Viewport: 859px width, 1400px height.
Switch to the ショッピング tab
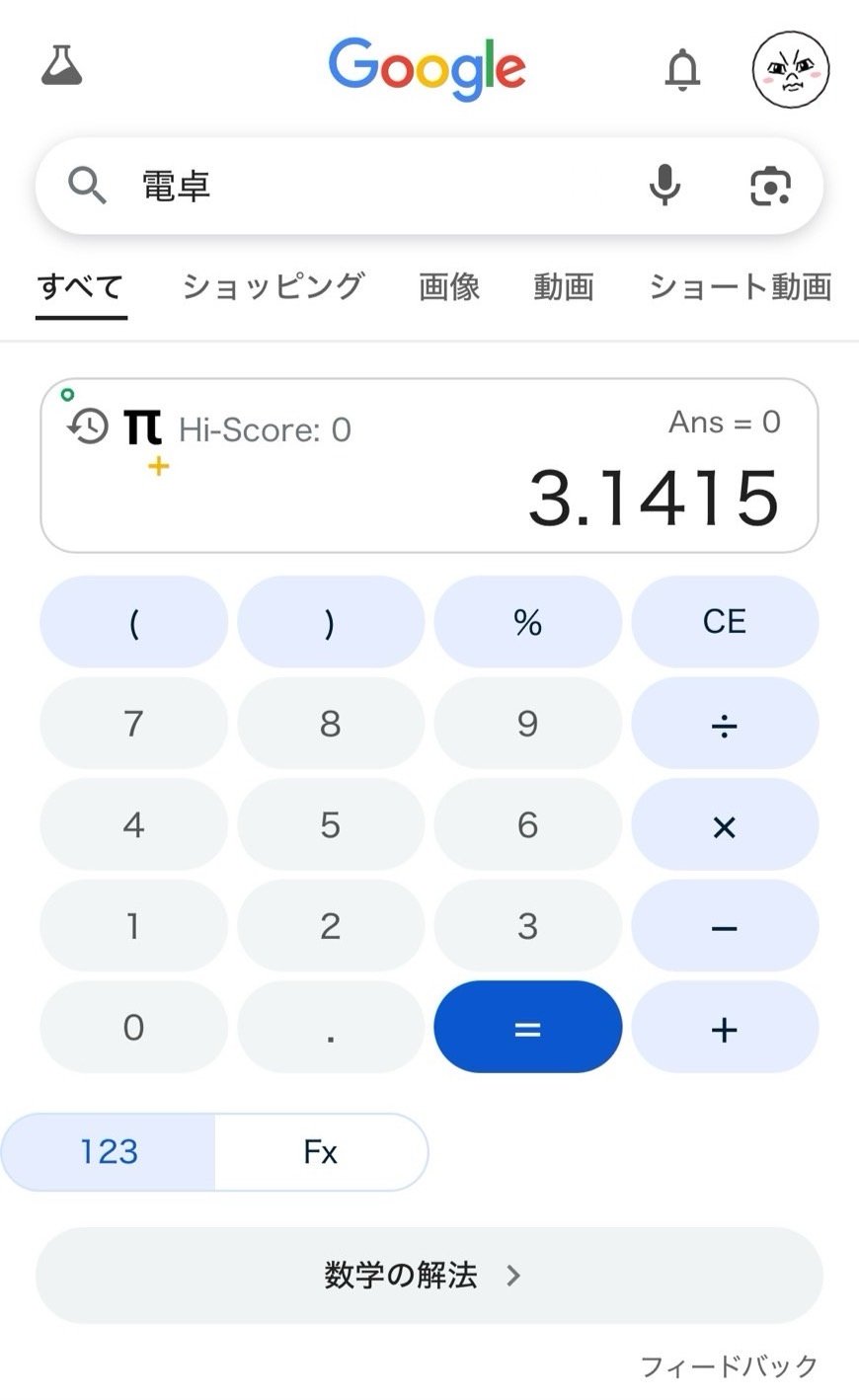(x=273, y=287)
